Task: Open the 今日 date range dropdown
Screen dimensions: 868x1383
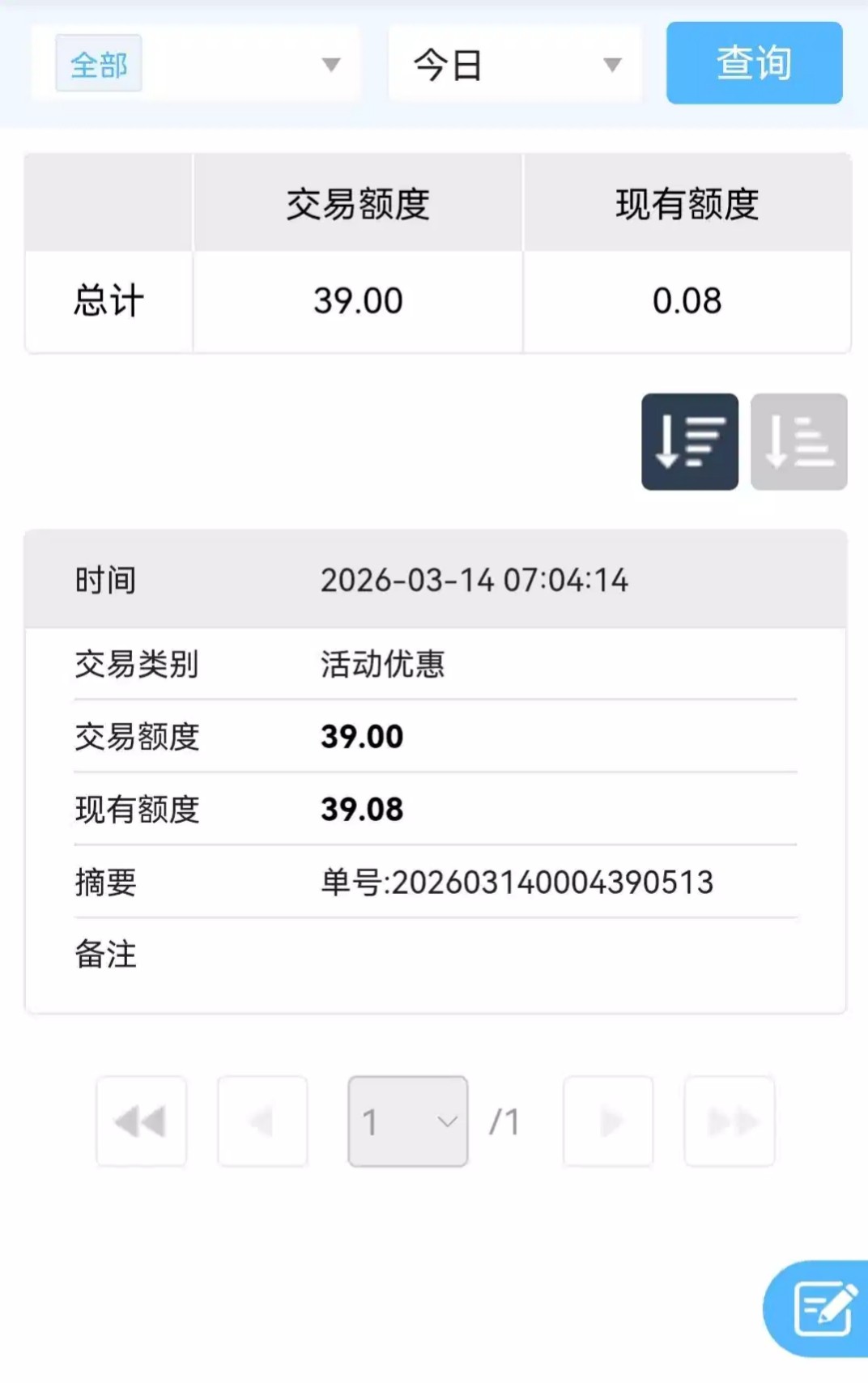Action: tap(515, 64)
